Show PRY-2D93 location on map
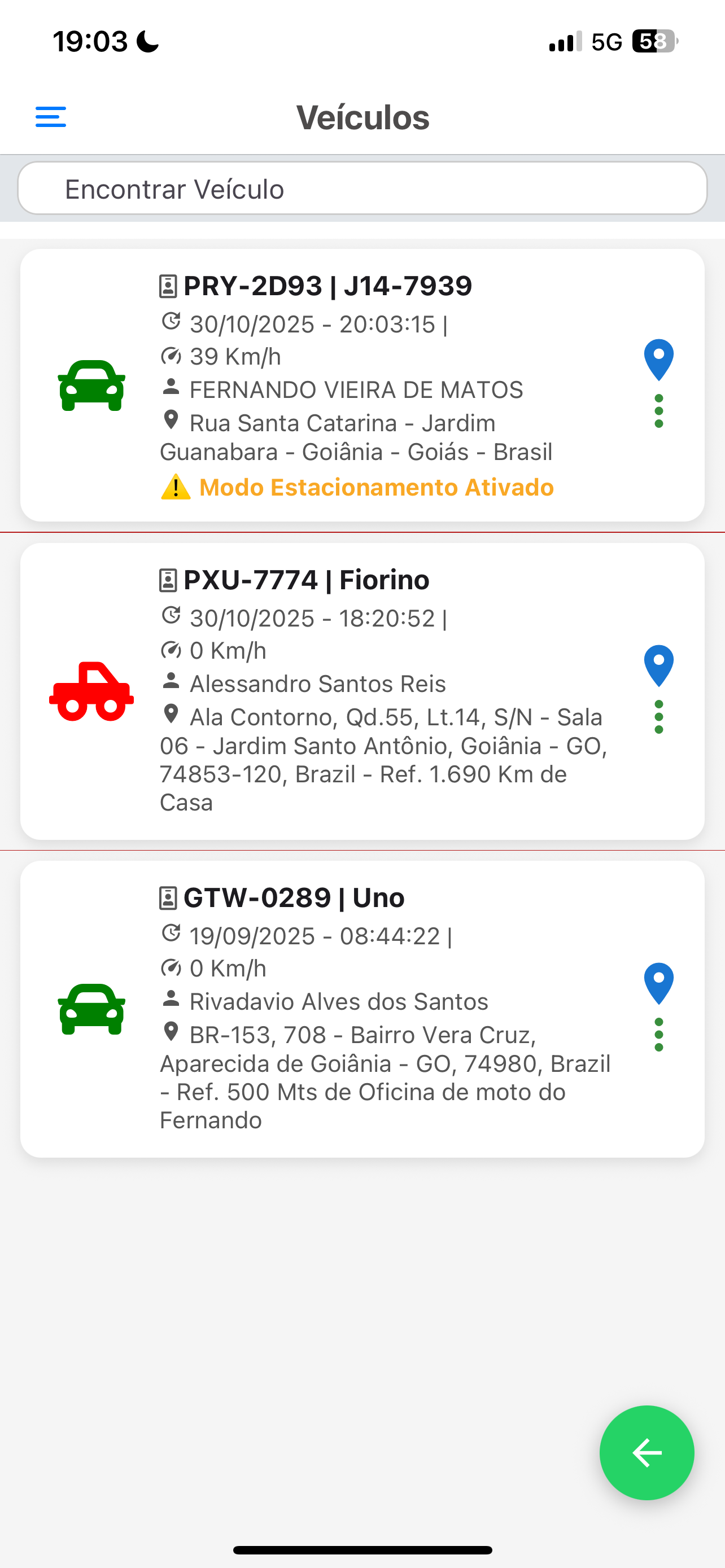This screenshot has width=725, height=1568. pos(658,360)
